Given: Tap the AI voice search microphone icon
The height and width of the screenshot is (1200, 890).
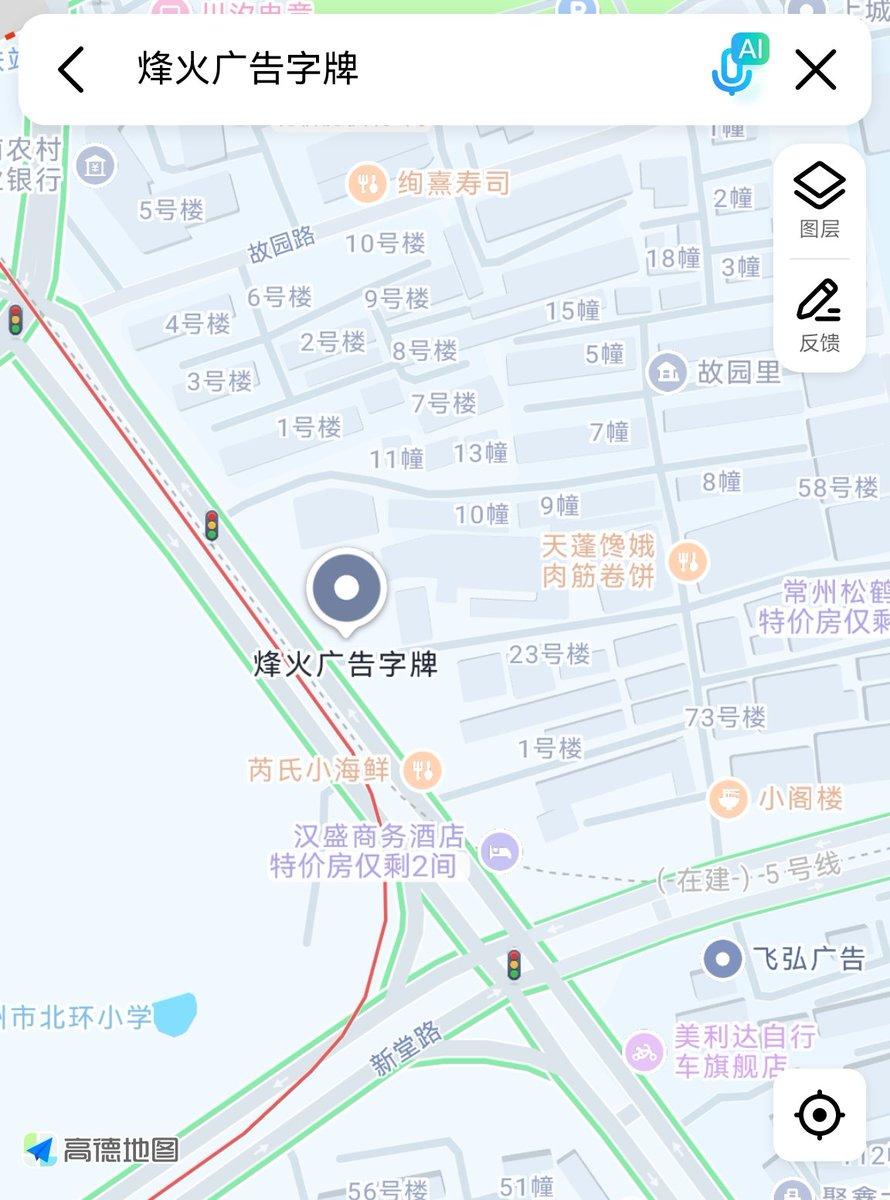Looking at the screenshot, I should [x=733, y=70].
